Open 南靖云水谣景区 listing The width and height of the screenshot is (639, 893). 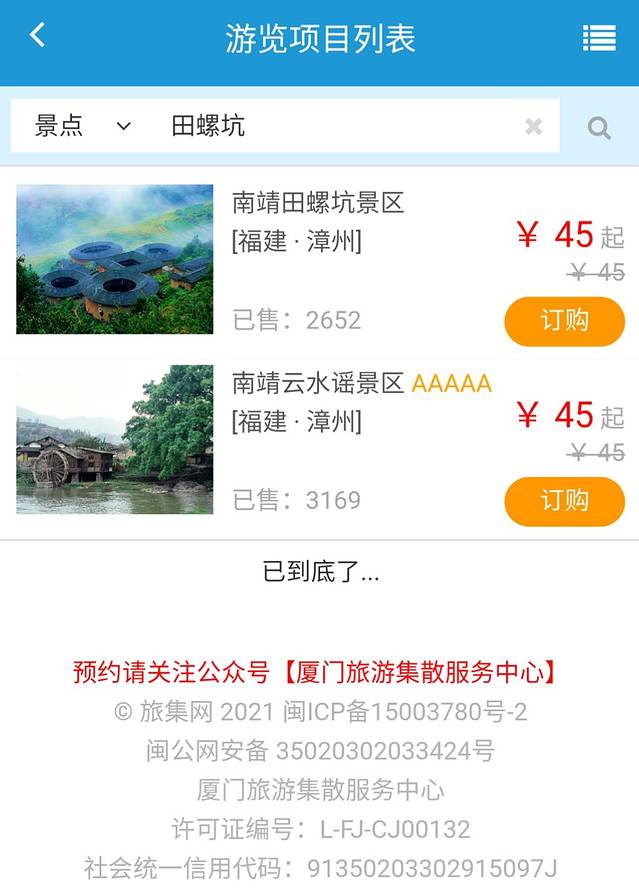pos(317,383)
